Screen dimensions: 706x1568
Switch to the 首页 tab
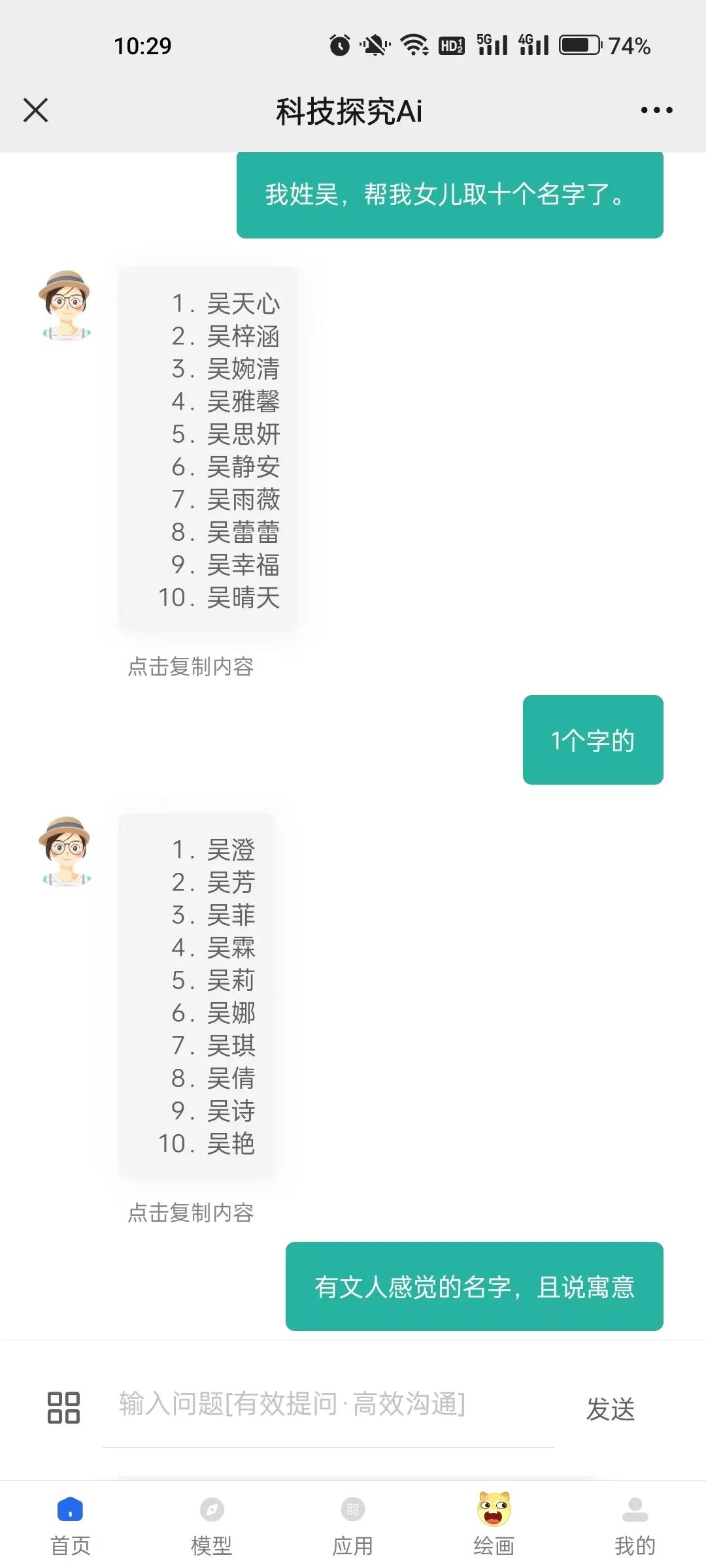tap(71, 1525)
